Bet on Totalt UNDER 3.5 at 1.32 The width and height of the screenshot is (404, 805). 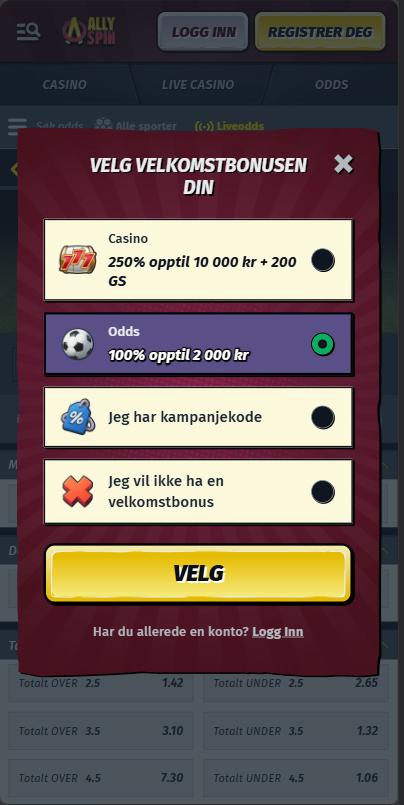(296, 731)
